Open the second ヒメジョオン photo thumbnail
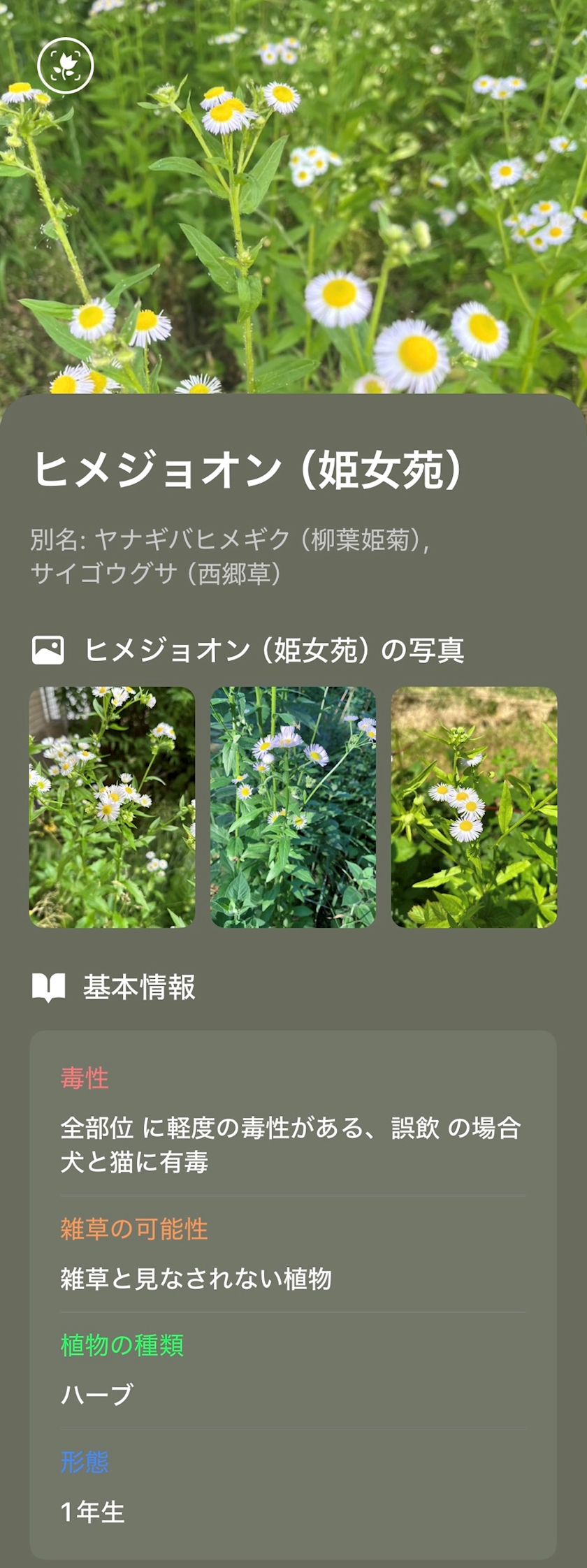The height and width of the screenshot is (1568, 587). [x=293, y=807]
